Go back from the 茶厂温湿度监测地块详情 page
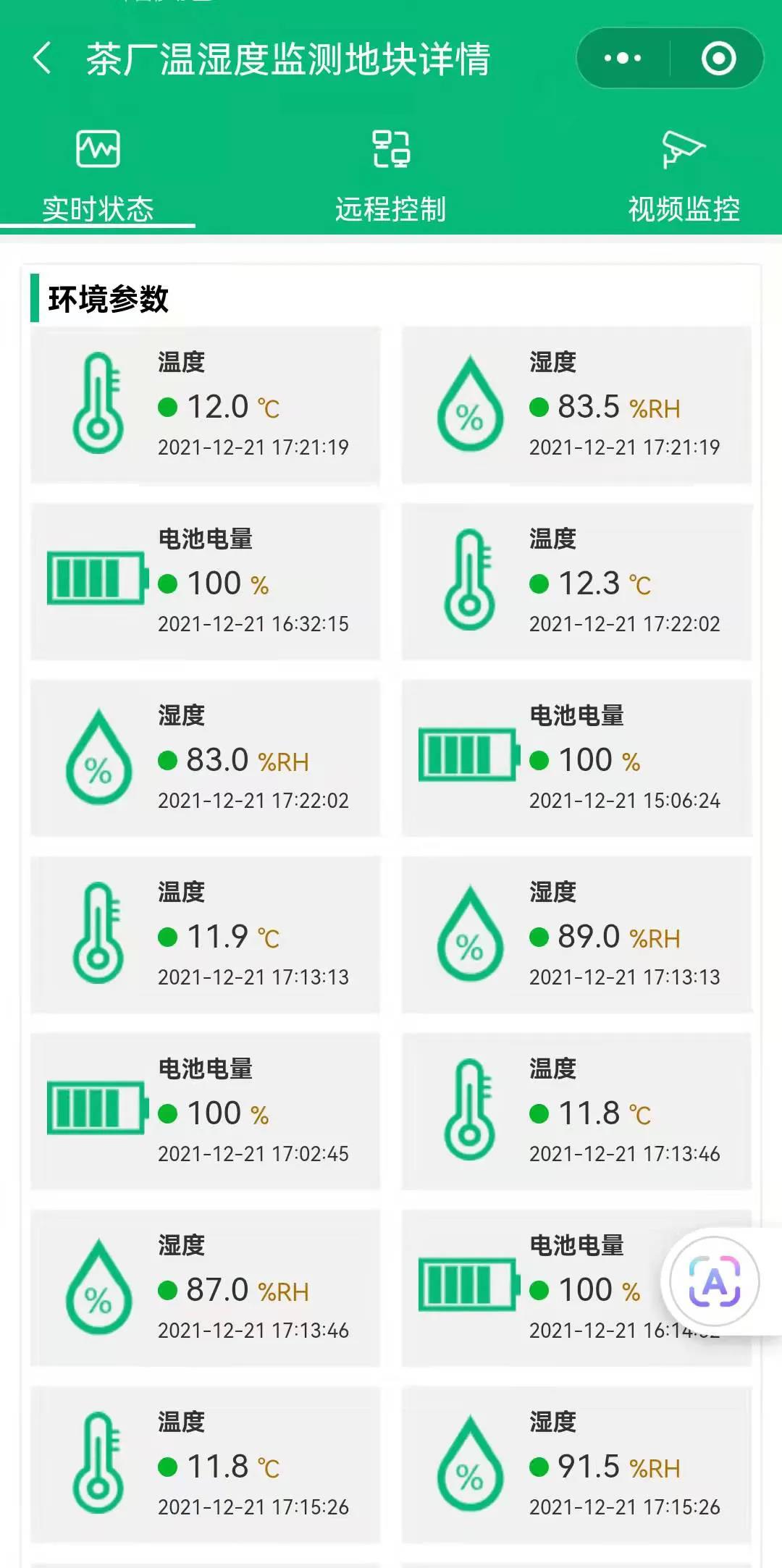This screenshot has width=782, height=1568. [43, 58]
